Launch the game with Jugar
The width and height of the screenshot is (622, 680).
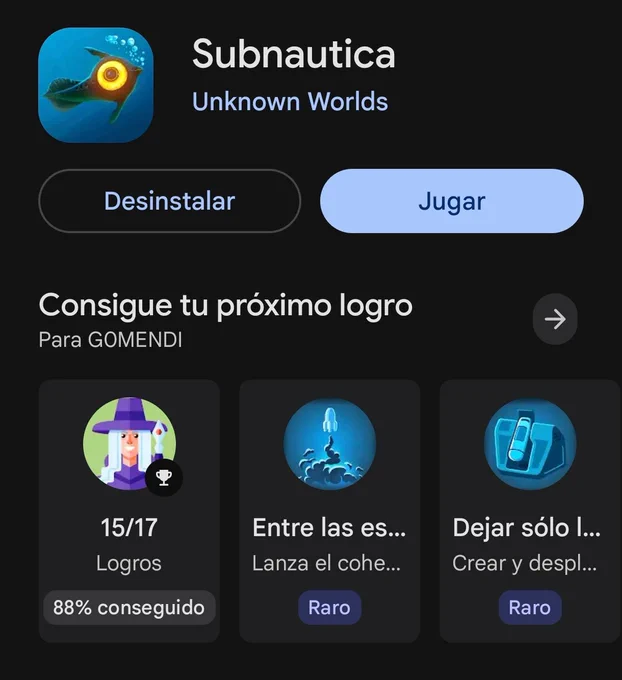coord(452,201)
